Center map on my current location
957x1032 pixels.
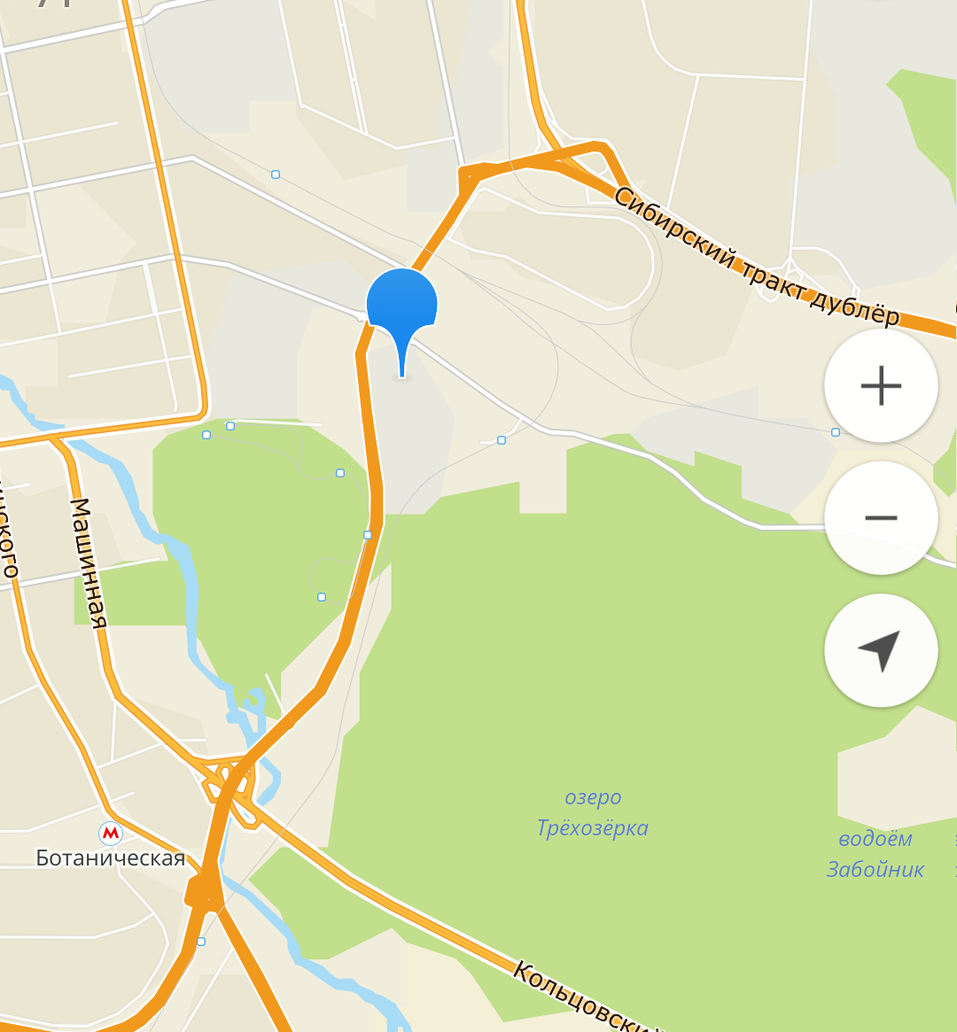[x=880, y=650]
